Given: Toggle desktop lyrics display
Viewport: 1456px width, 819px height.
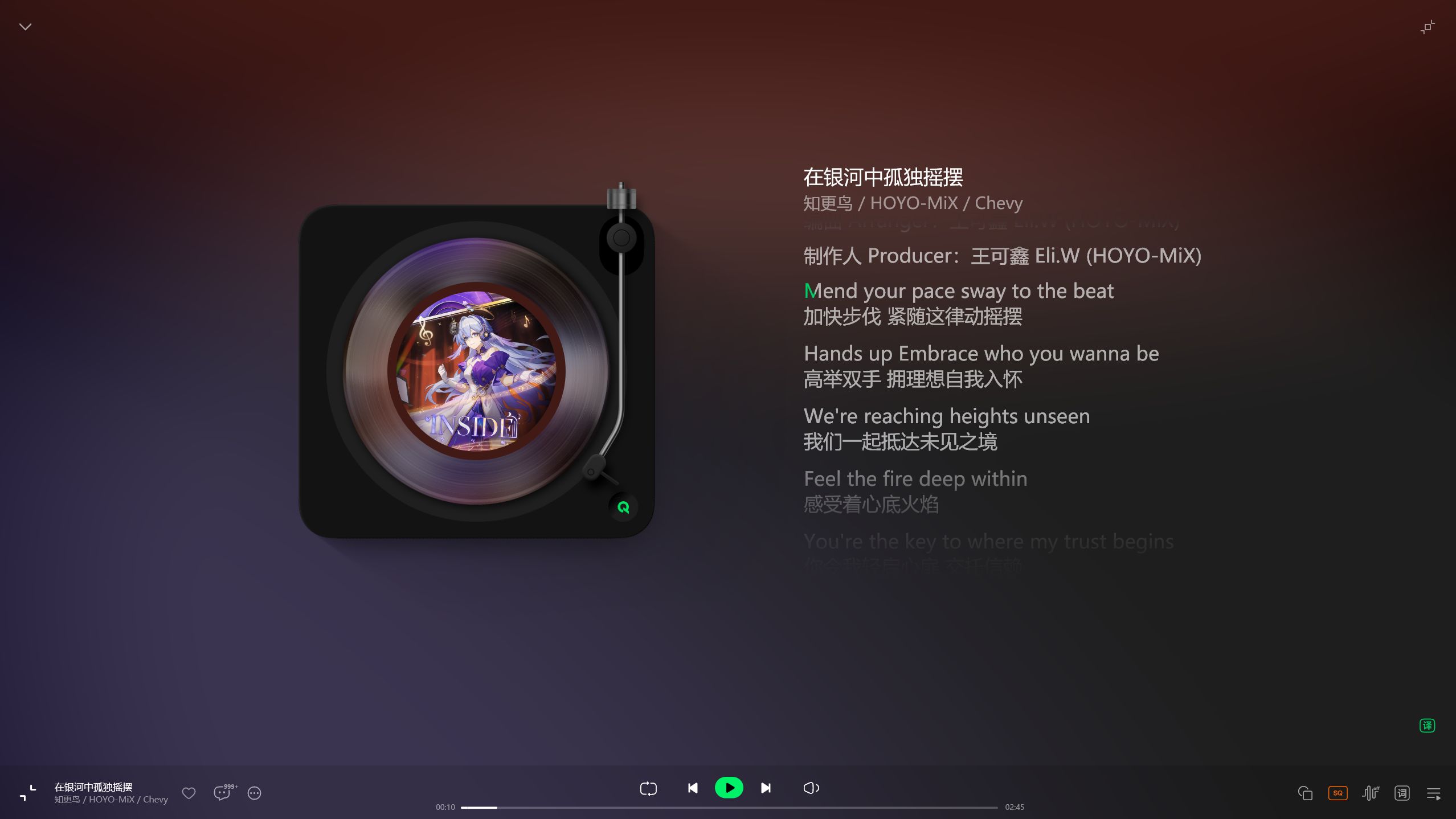Looking at the screenshot, I should pyautogui.click(x=1402, y=793).
